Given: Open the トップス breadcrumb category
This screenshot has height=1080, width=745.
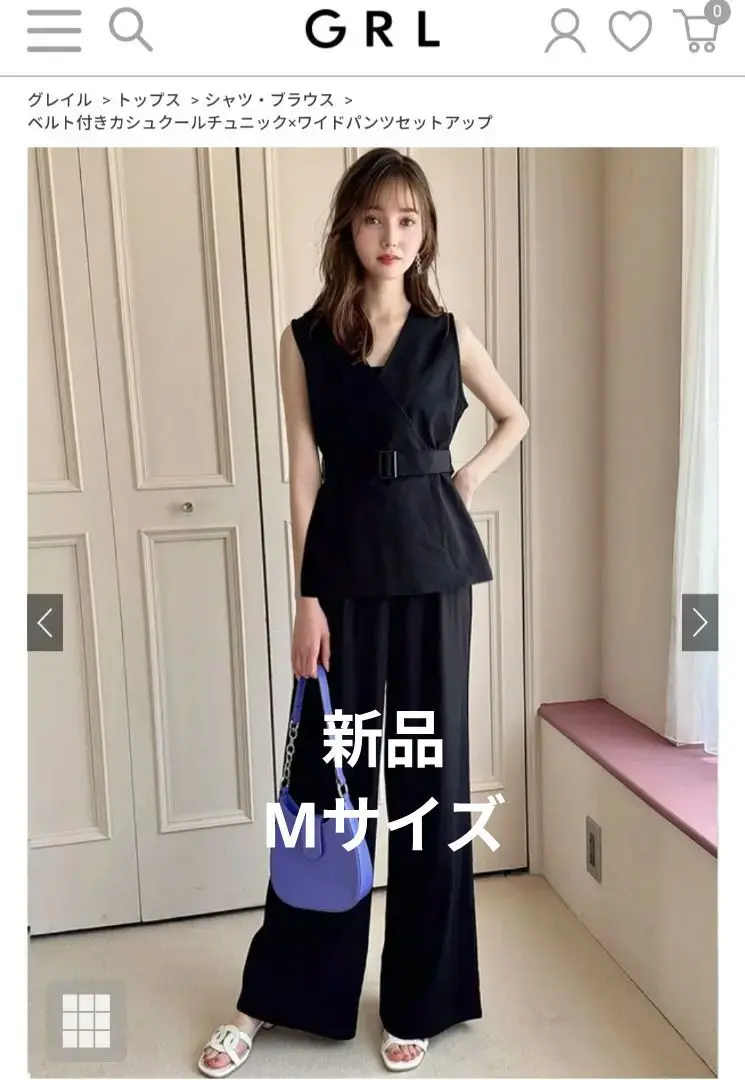Looking at the screenshot, I should click(148, 100).
